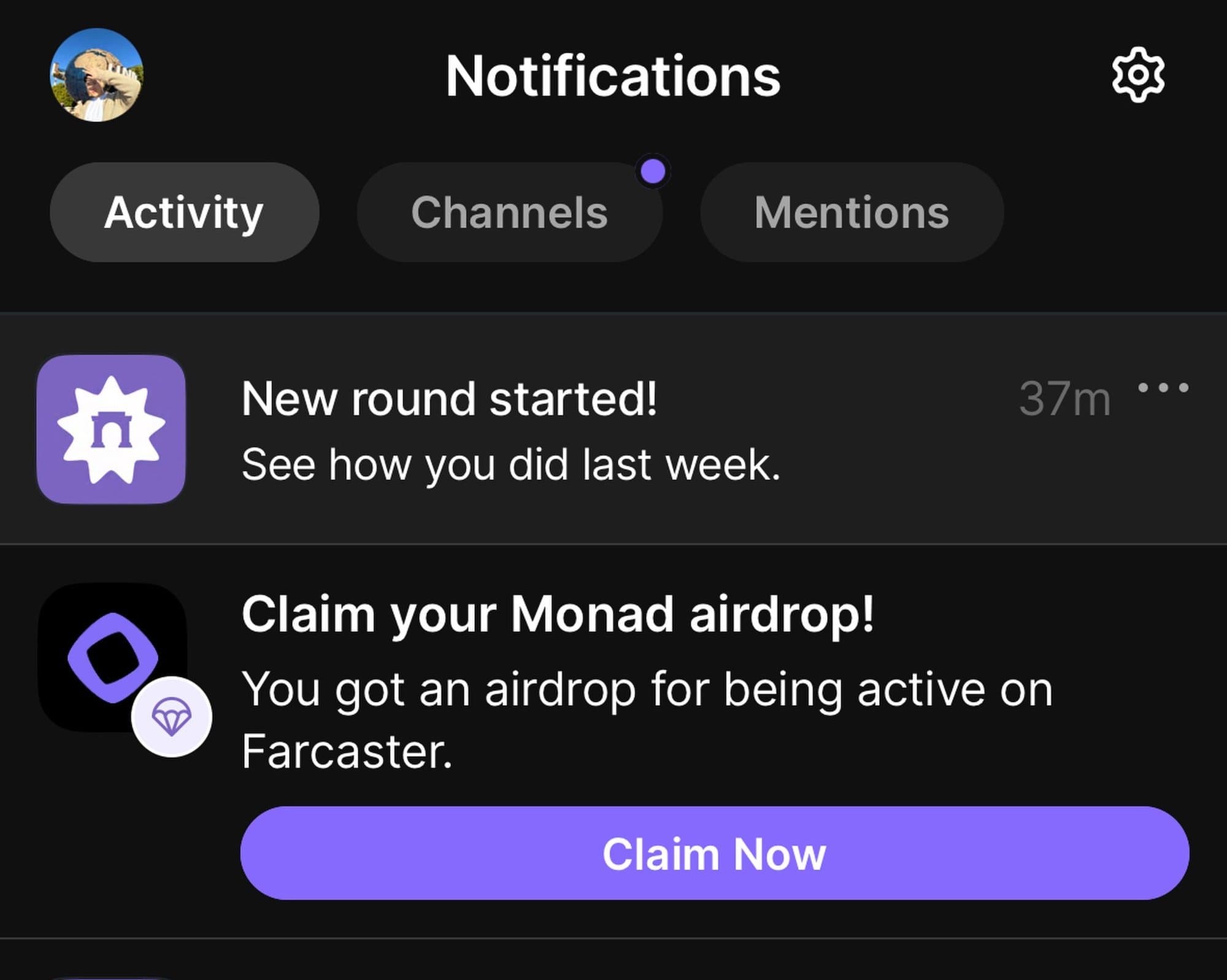Switch to the Channels tab

(509, 212)
